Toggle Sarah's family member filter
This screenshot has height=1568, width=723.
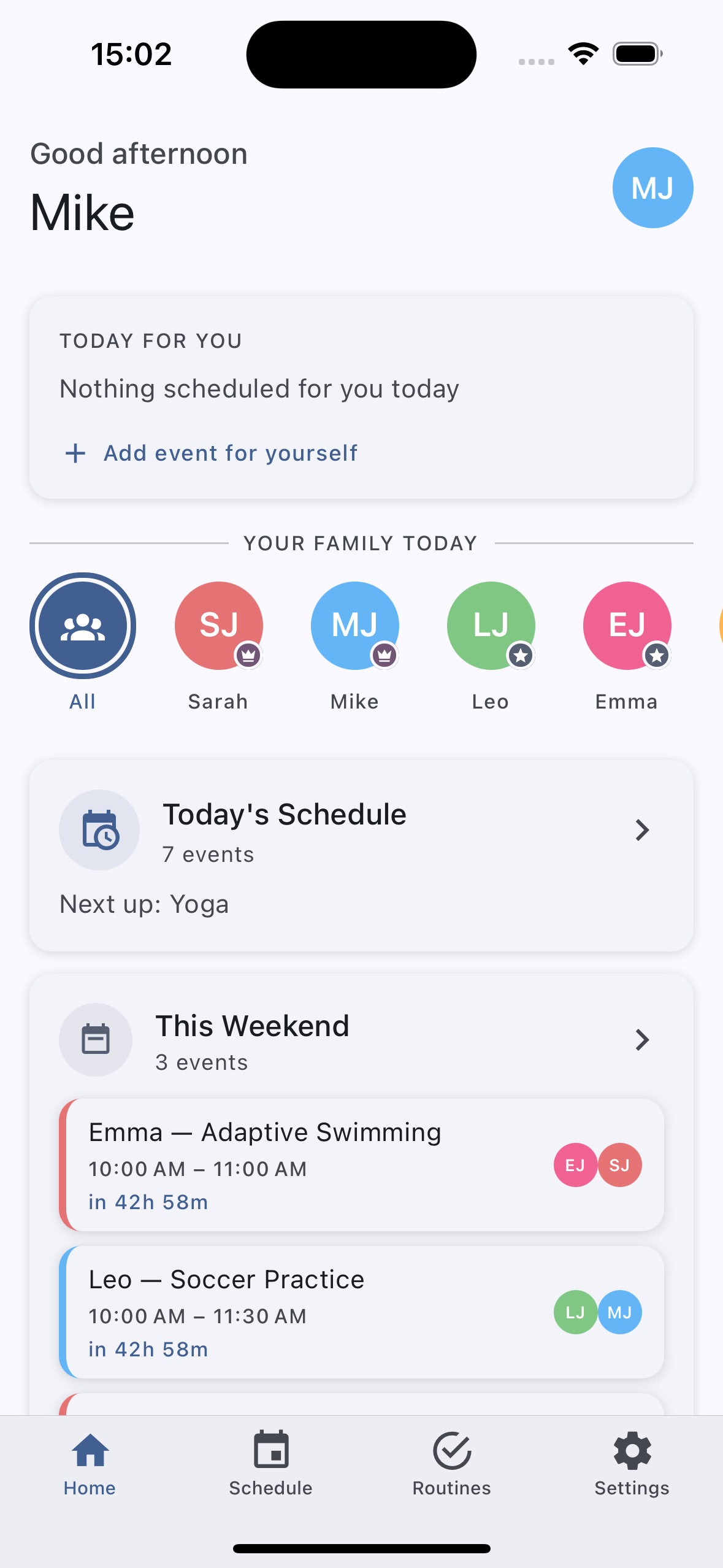(x=218, y=625)
